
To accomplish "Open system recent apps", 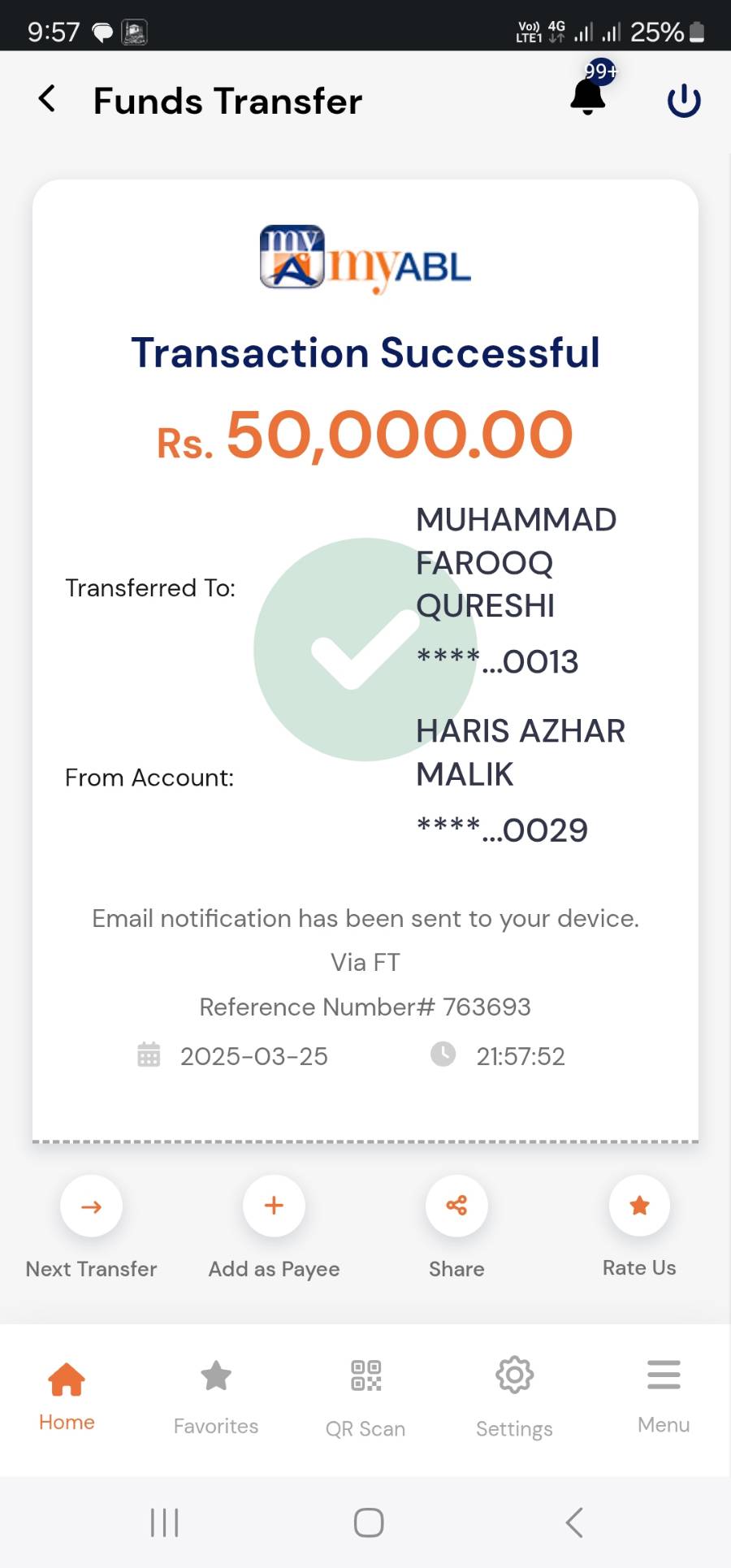I will tap(164, 1523).
